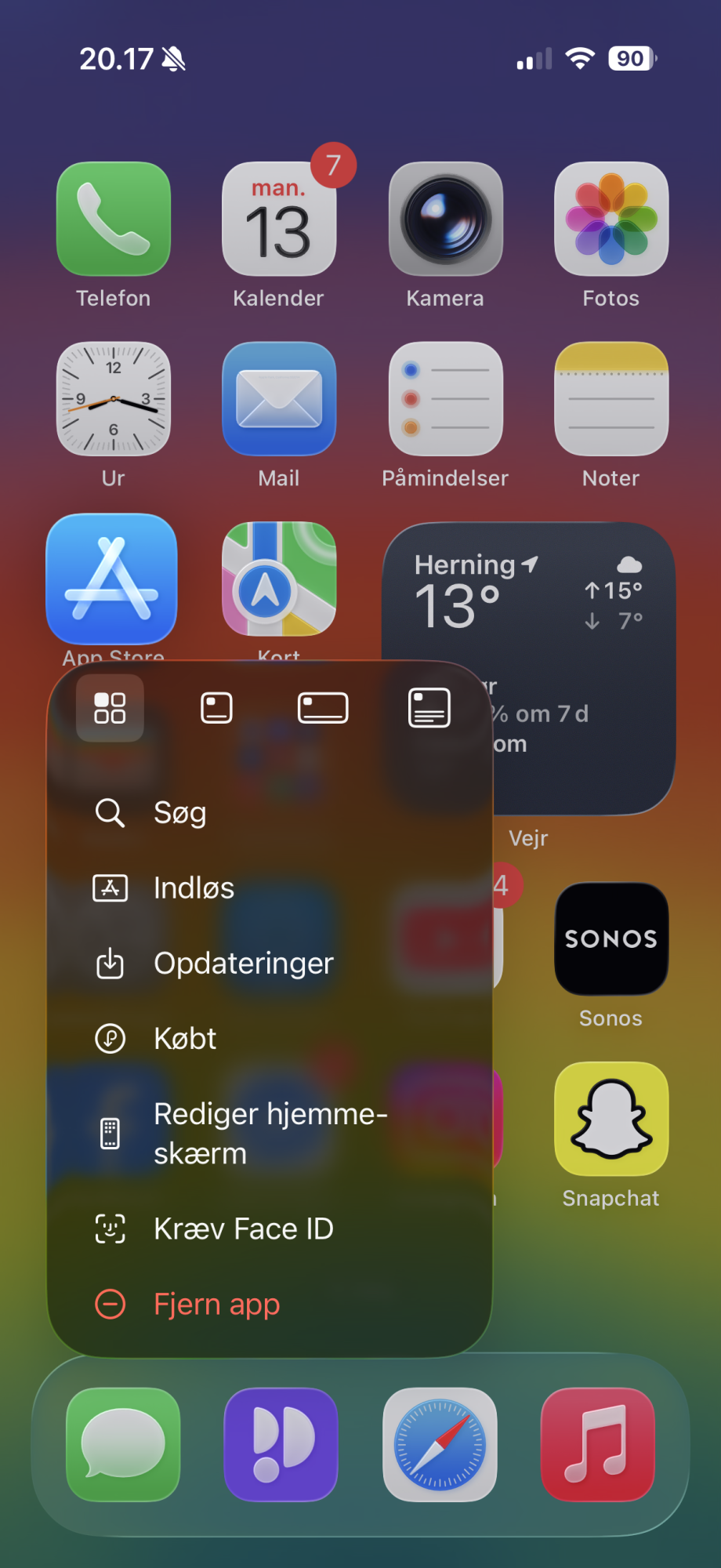This screenshot has height=1568, width=721.
Task: Select the app icon size option
Action: pyautogui.click(x=110, y=708)
